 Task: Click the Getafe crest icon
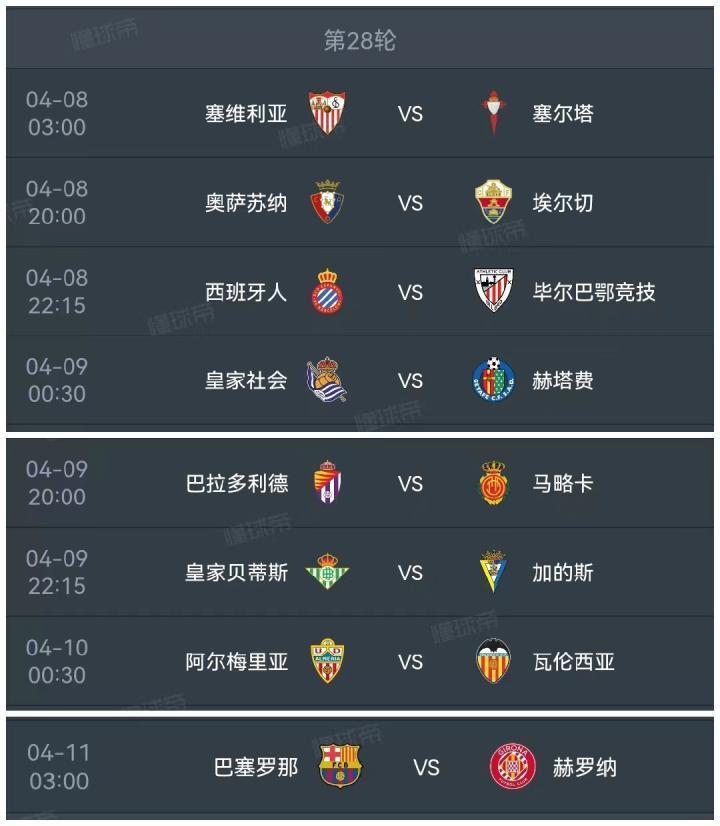tap(494, 380)
